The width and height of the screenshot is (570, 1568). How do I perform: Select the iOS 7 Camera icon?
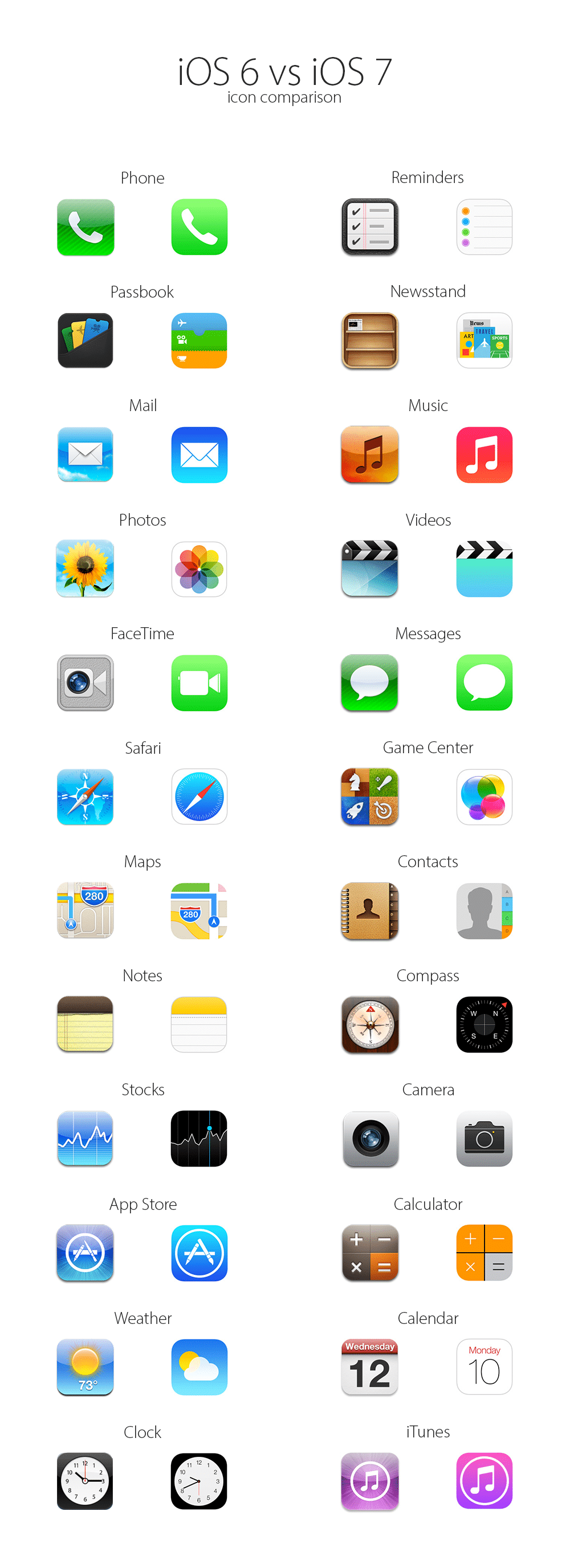(484, 1138)
